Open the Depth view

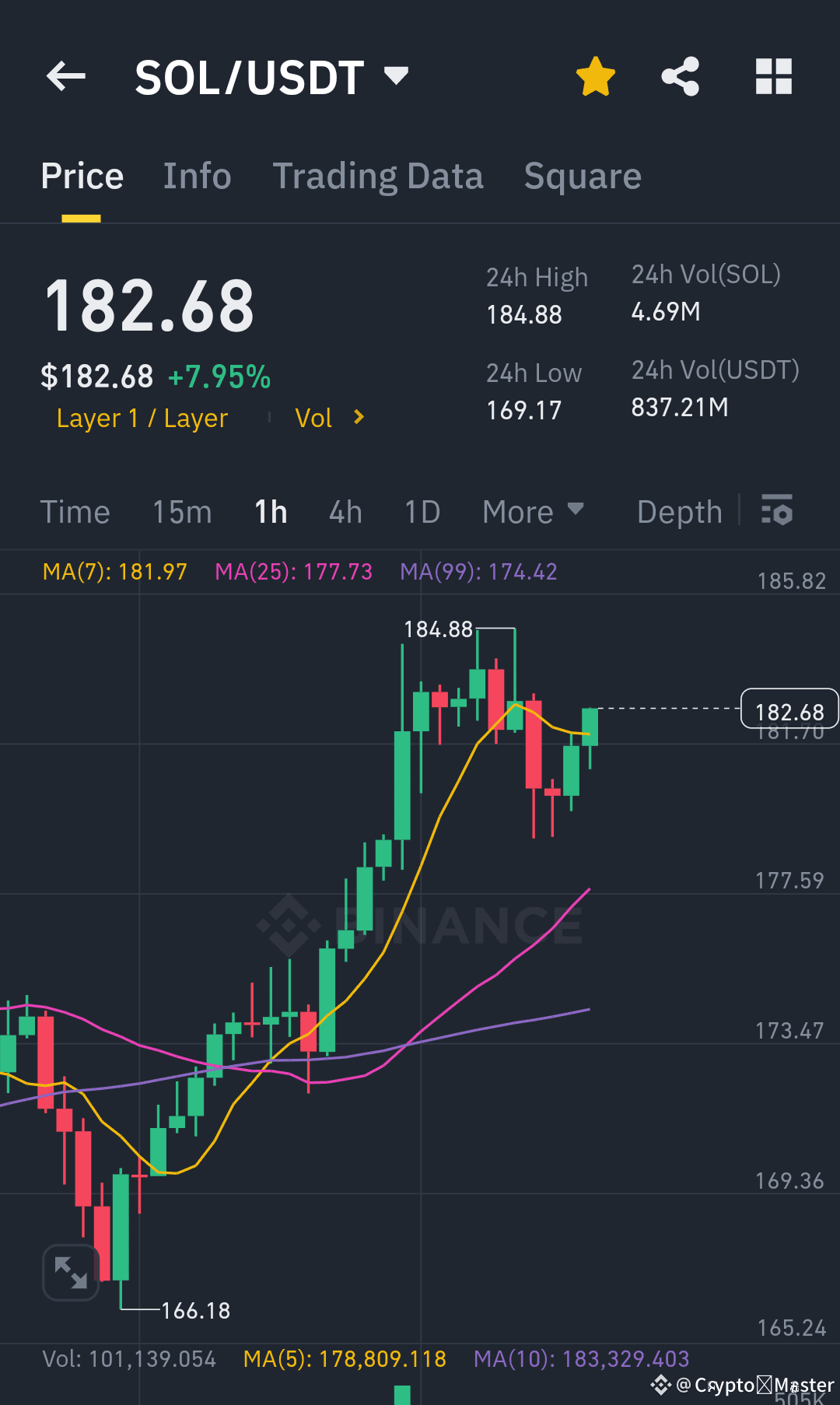[x=679, y=511]
